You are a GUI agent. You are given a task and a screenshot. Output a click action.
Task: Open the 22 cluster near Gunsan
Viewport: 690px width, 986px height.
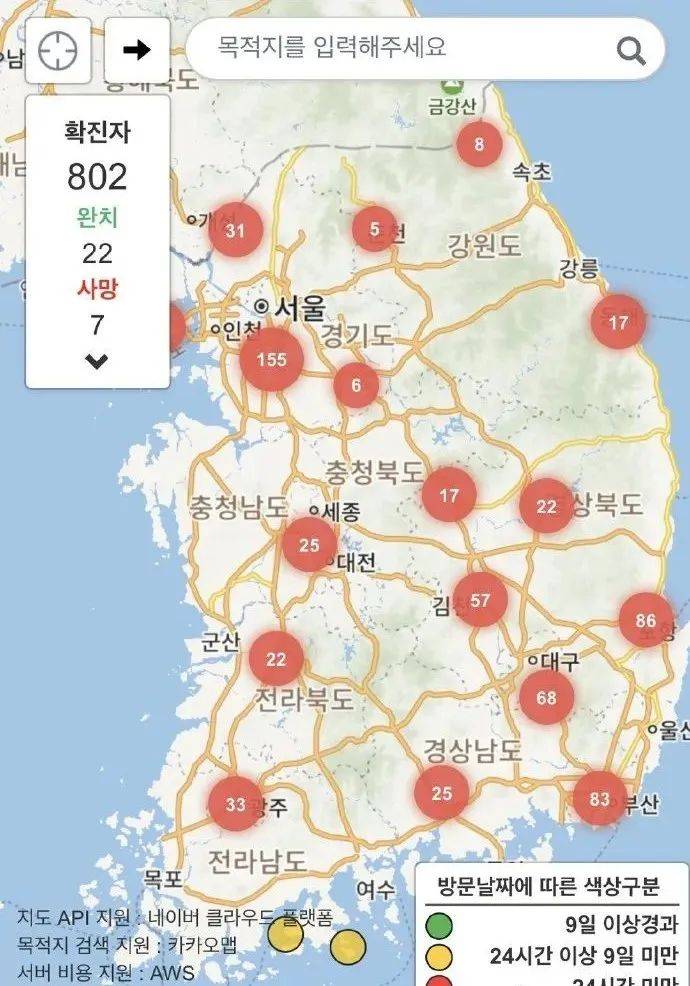pos(276,659)
